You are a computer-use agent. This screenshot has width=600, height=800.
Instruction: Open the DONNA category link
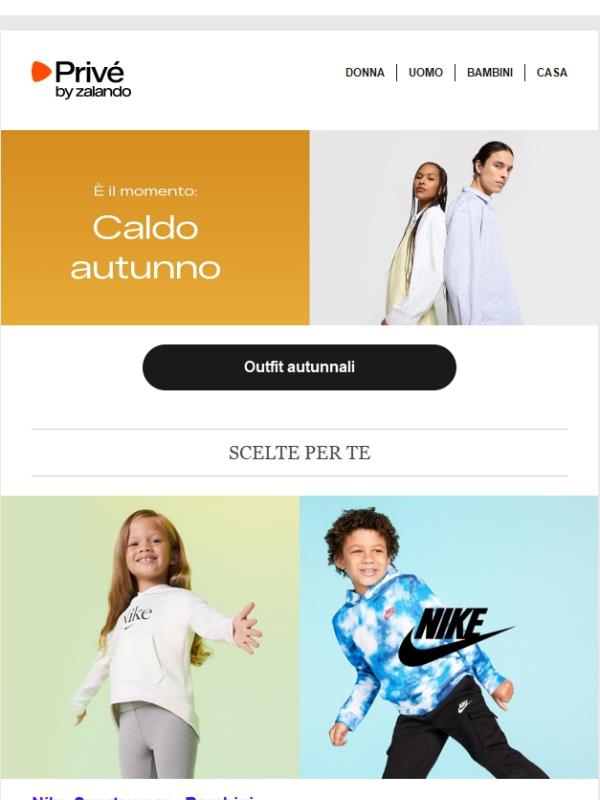click(365, 73)
